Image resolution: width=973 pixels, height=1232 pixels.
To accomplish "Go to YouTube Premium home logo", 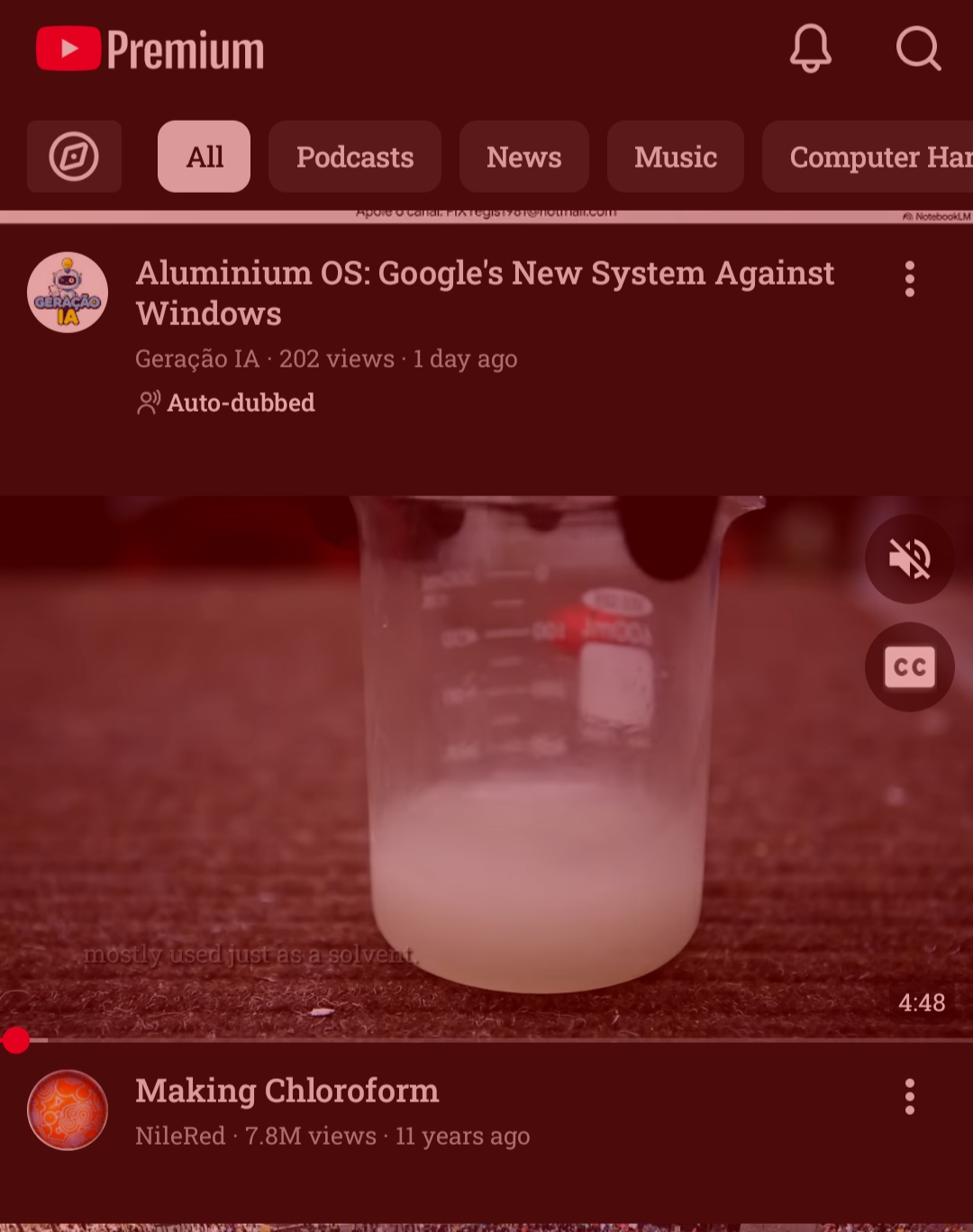I will (150, 50).
